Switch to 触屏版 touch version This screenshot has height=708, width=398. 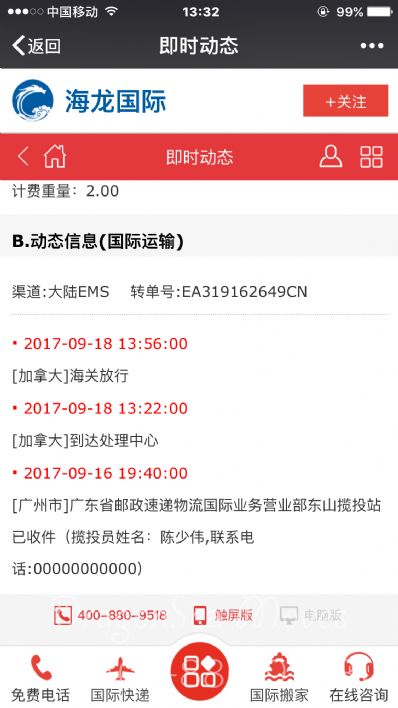[x=223, y=615]
